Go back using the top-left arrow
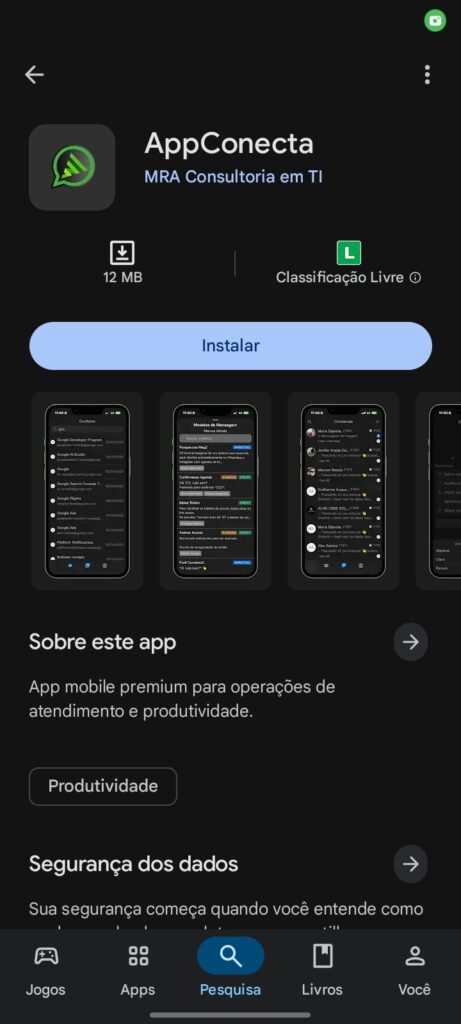This screenshot has width=461, height=1024. pyautogui.click(x=34, y=74)
